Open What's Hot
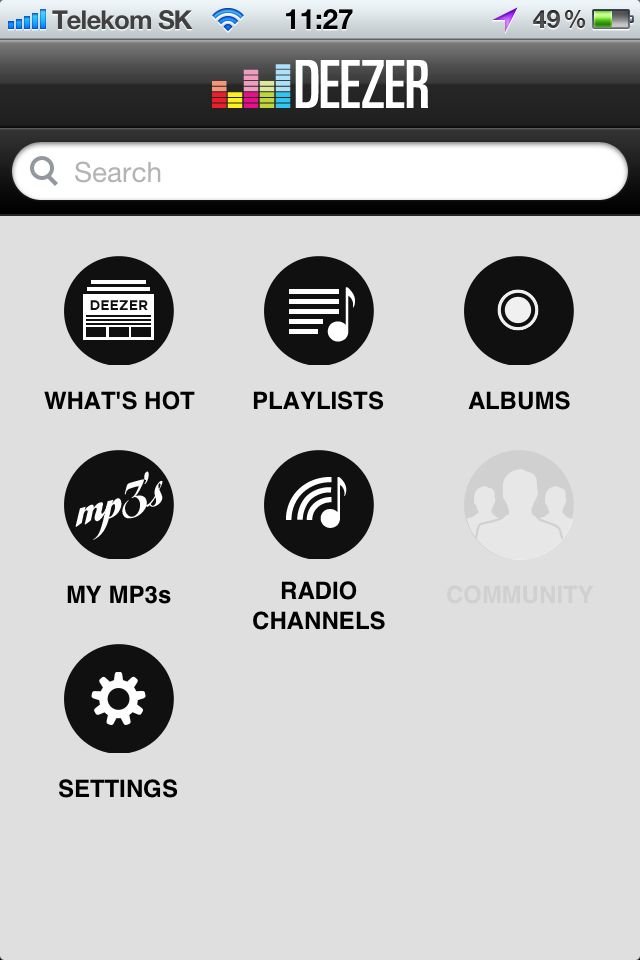 (119, 311)
